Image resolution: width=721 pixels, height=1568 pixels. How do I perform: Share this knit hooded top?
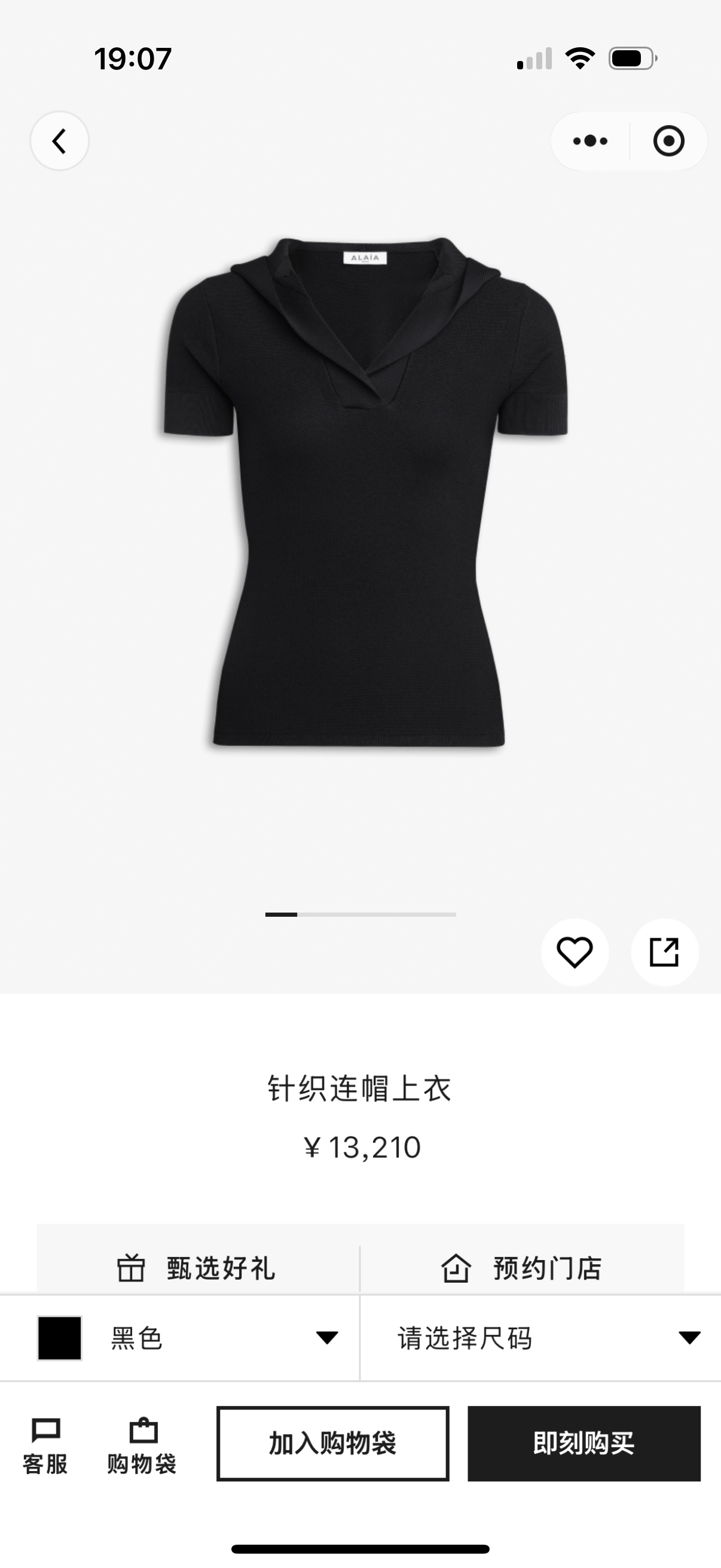pos(664,952)
